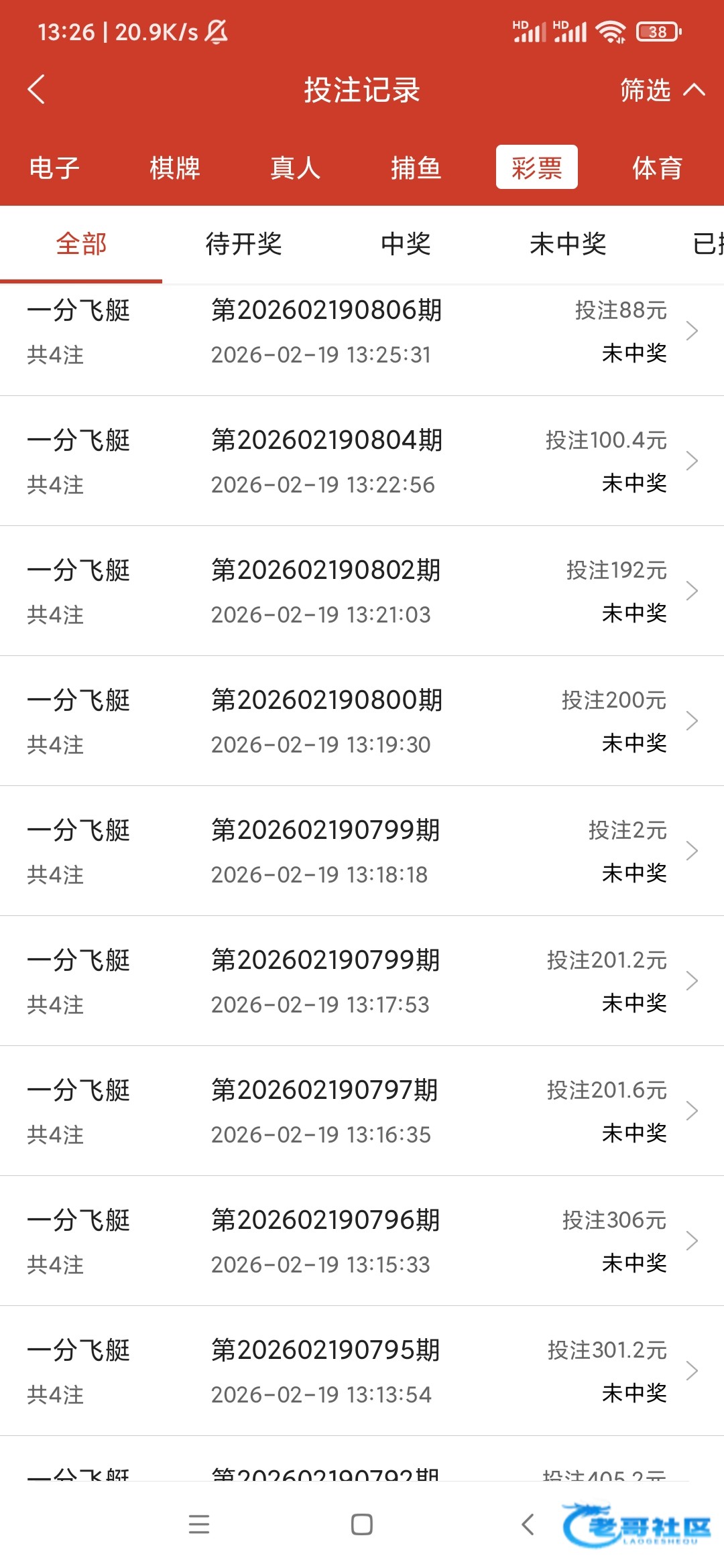Switch to the 棋牌 category tab
This screenshot has height=1568, width=724.
coord(175,168)
